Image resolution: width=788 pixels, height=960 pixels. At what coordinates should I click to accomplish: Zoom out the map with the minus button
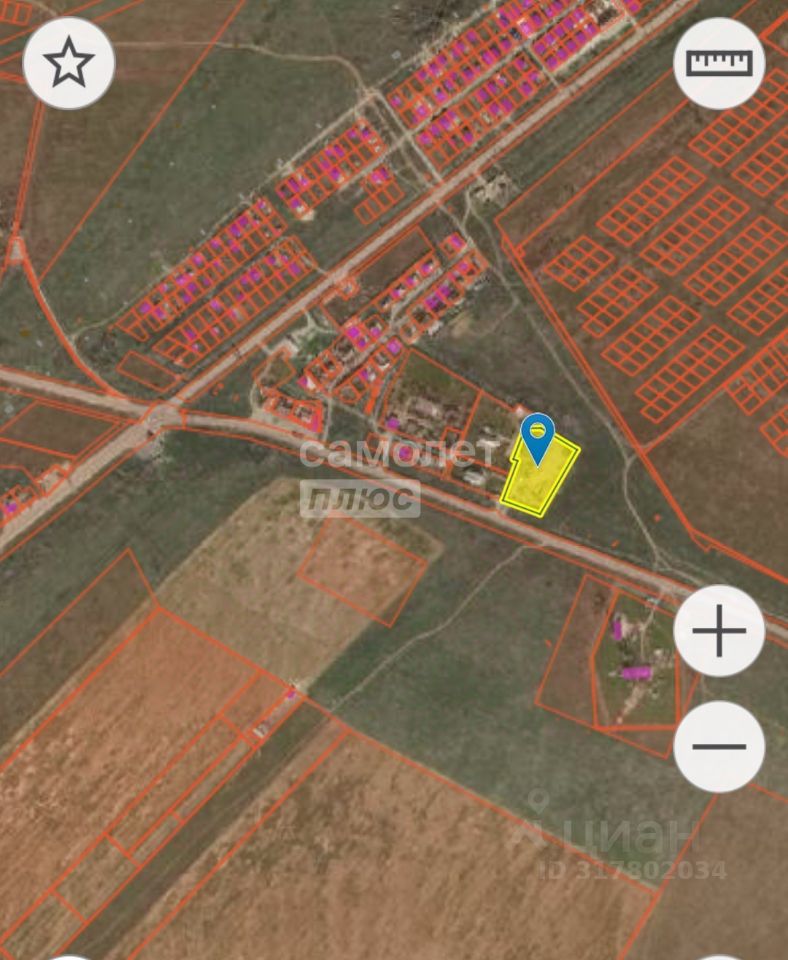tap(719, 747)
